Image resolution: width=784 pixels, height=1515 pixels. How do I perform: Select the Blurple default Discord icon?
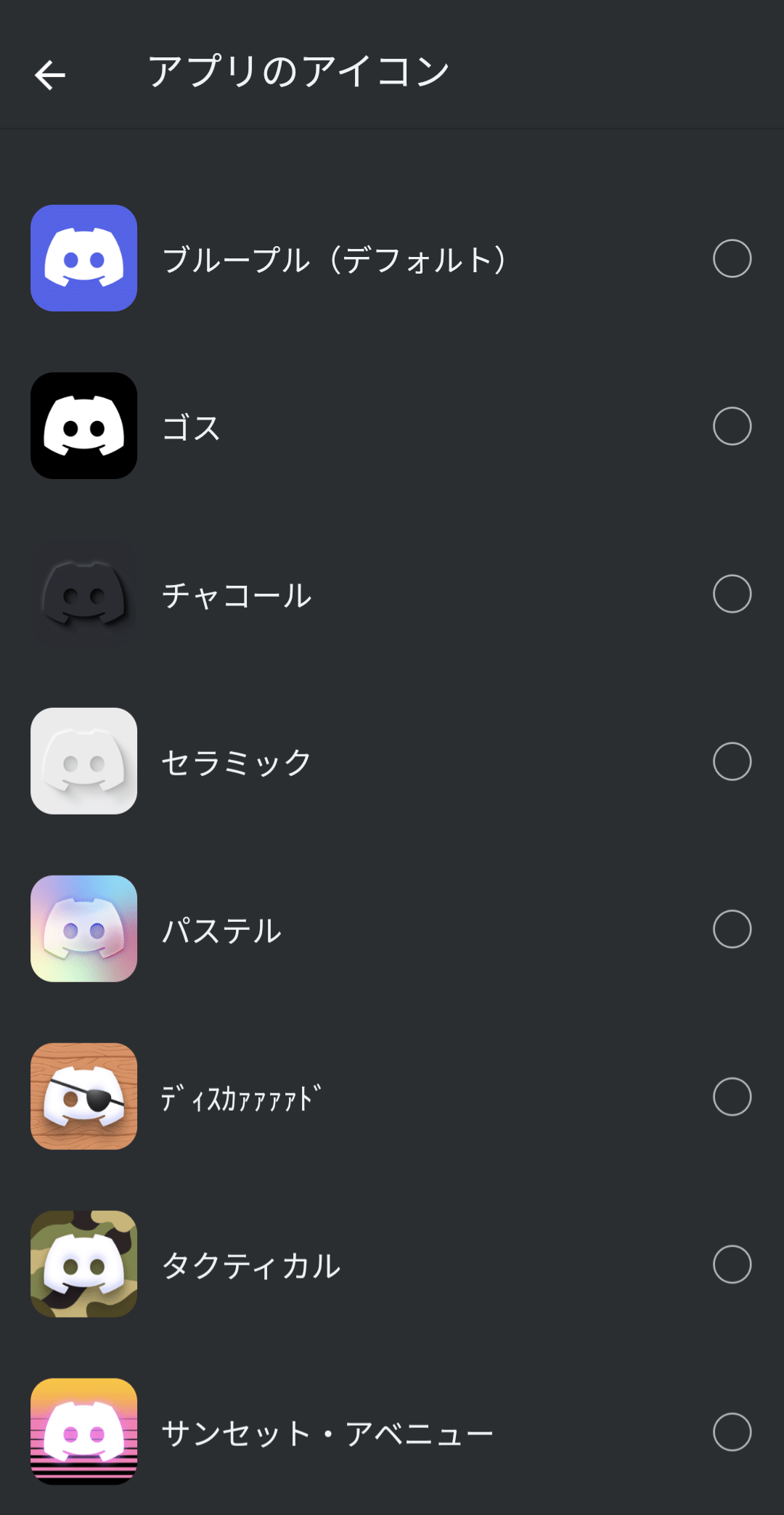point(83,259)
